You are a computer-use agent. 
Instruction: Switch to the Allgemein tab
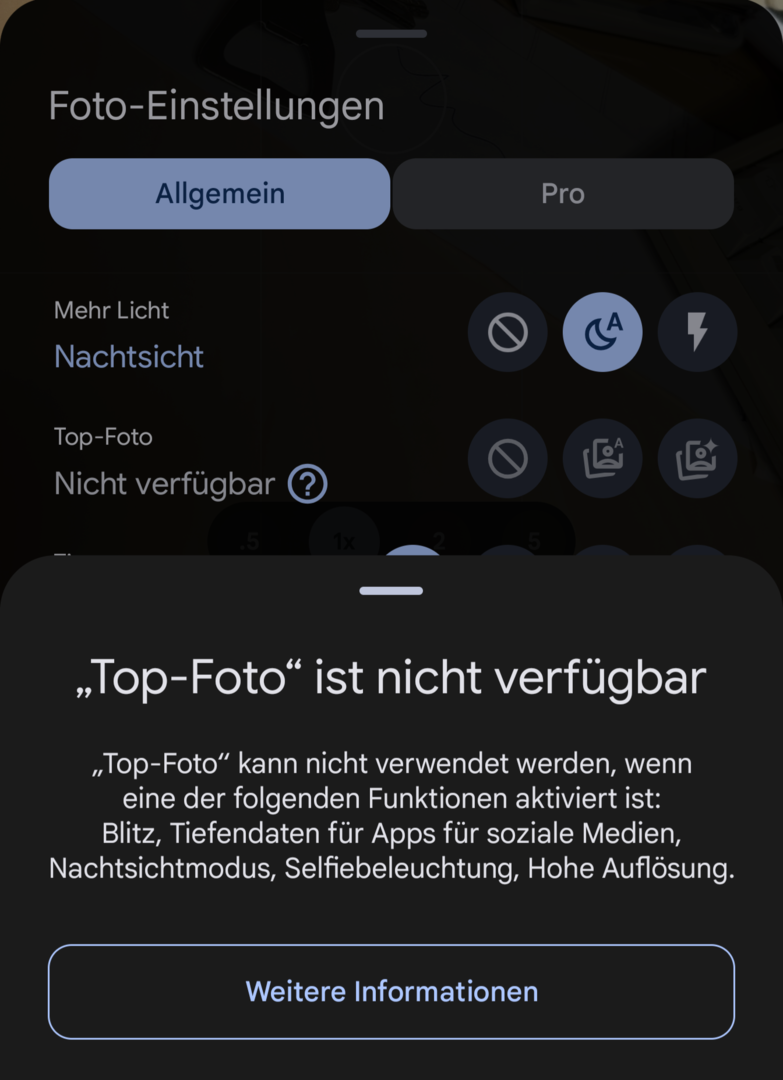point(219,194)
